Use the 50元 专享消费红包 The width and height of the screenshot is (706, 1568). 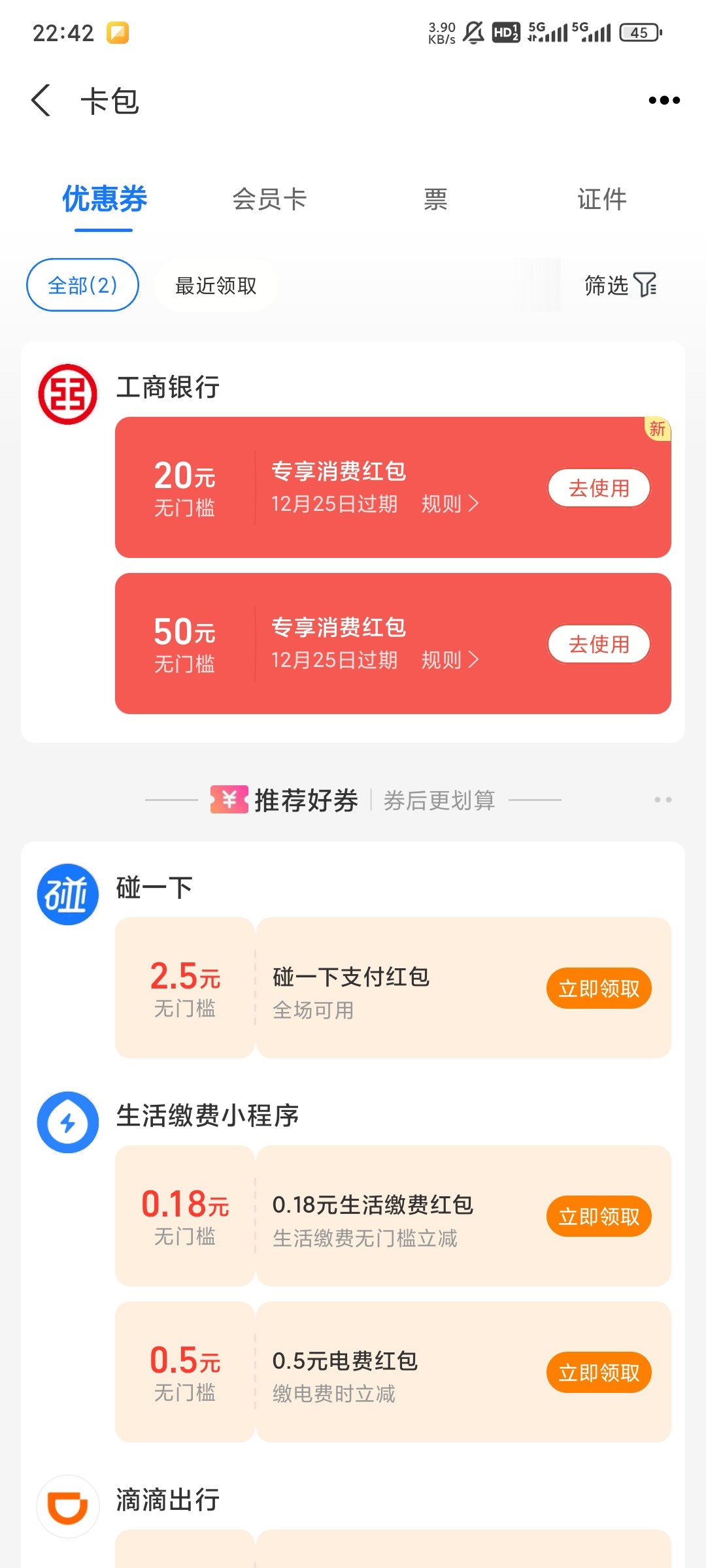click(599, 644)
